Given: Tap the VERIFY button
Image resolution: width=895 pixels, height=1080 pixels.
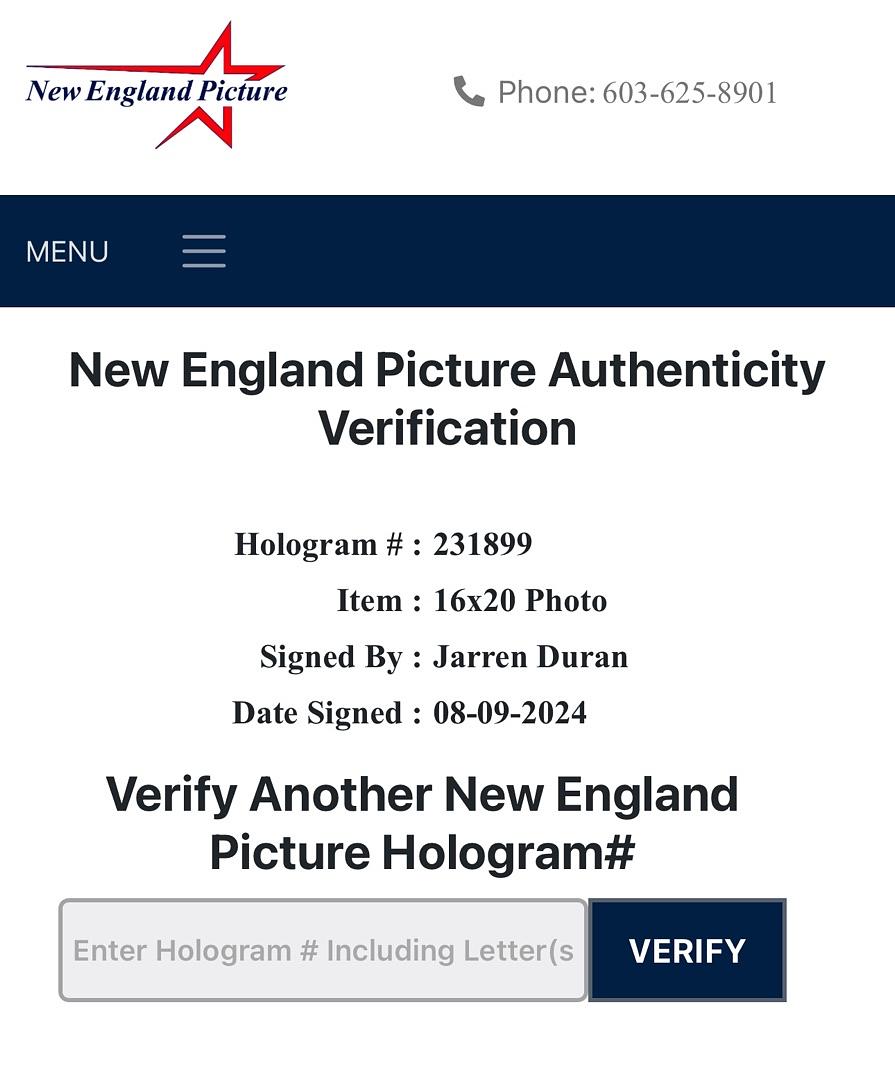Looking at the screenshot, I should pyautogui.click(x=687, y=950).
